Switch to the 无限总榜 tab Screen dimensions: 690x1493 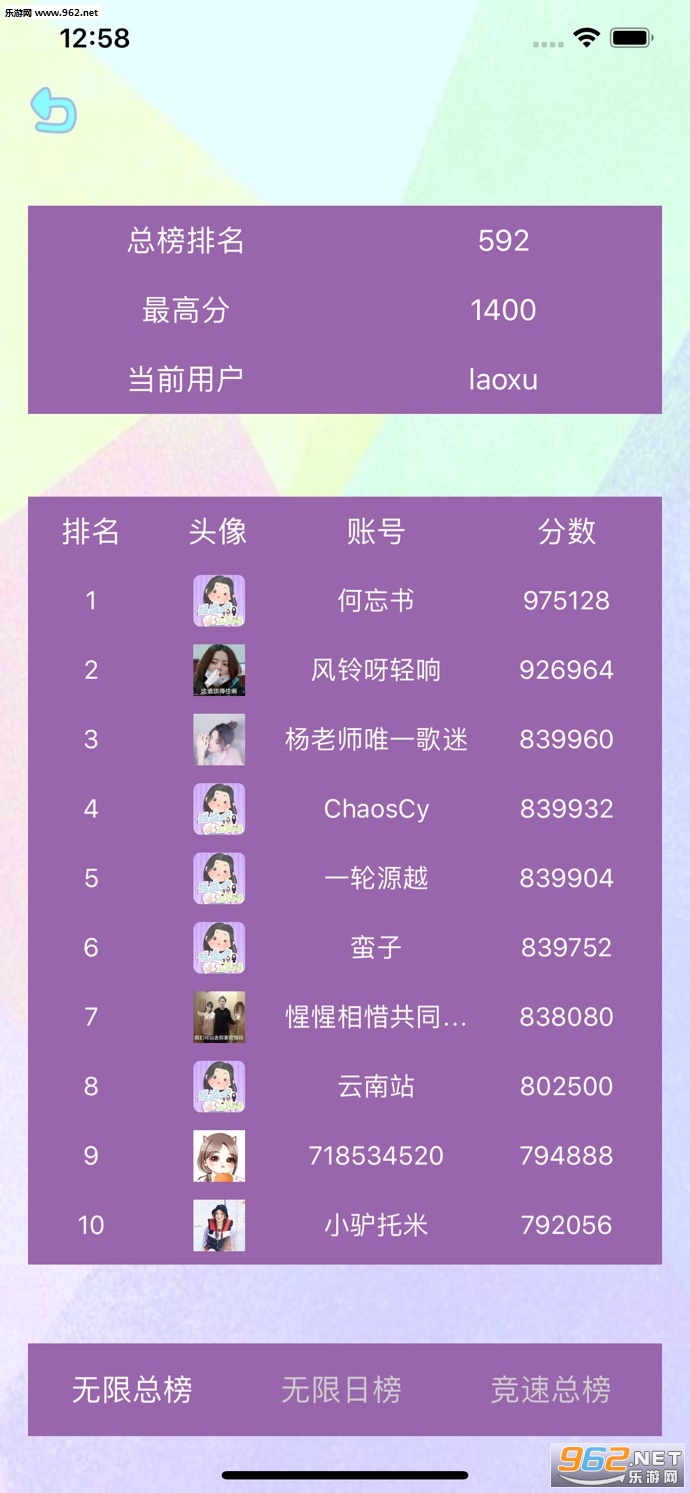(132, 1389)
